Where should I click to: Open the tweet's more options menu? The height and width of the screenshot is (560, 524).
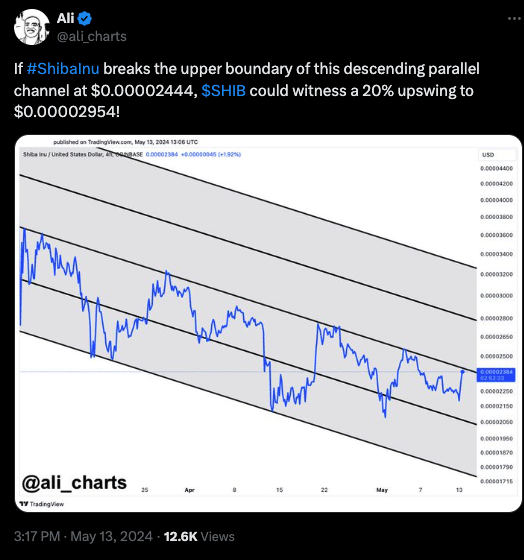(514, 19)
